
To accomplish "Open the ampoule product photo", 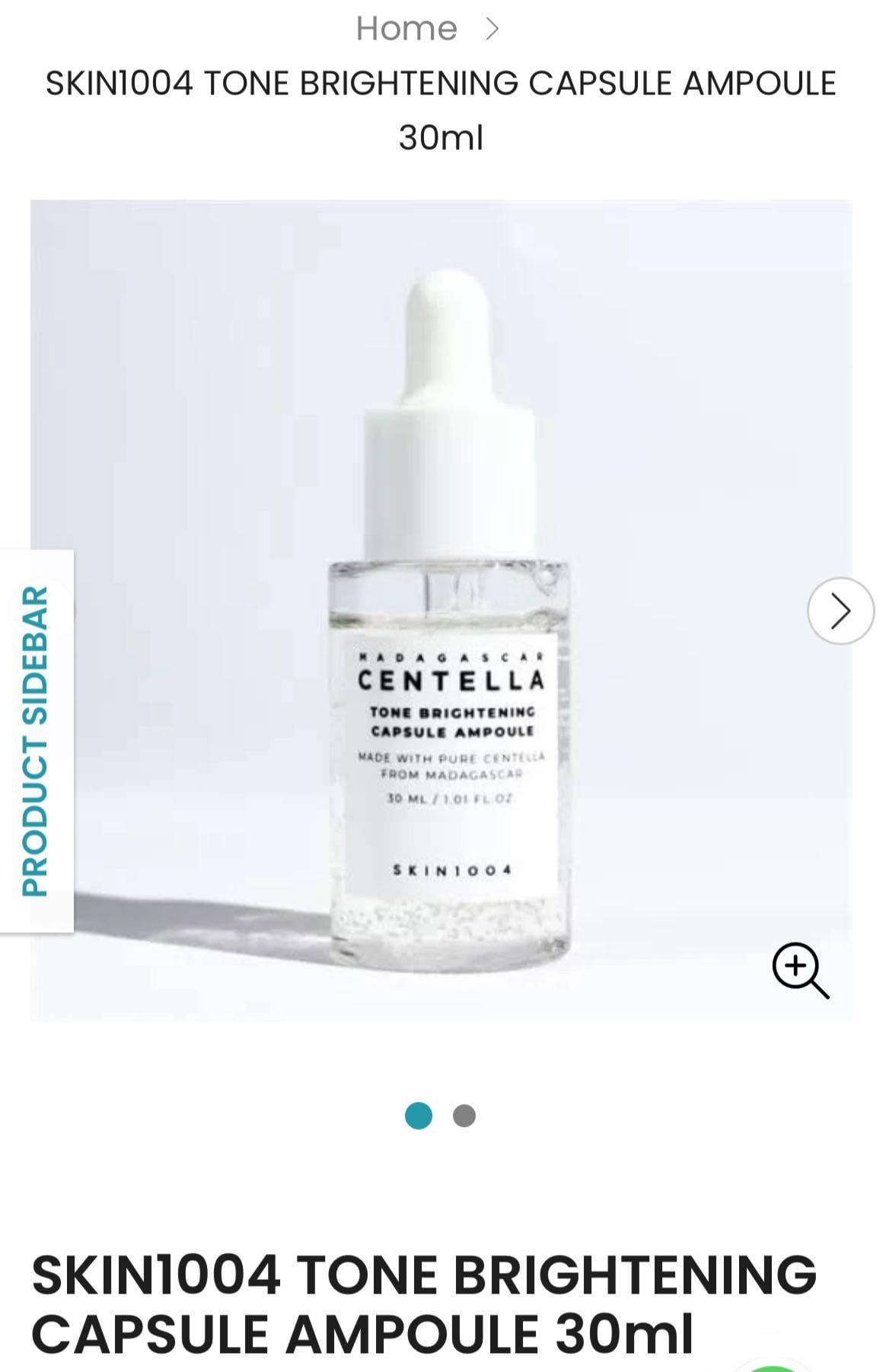I will click(x=441, y=611).
